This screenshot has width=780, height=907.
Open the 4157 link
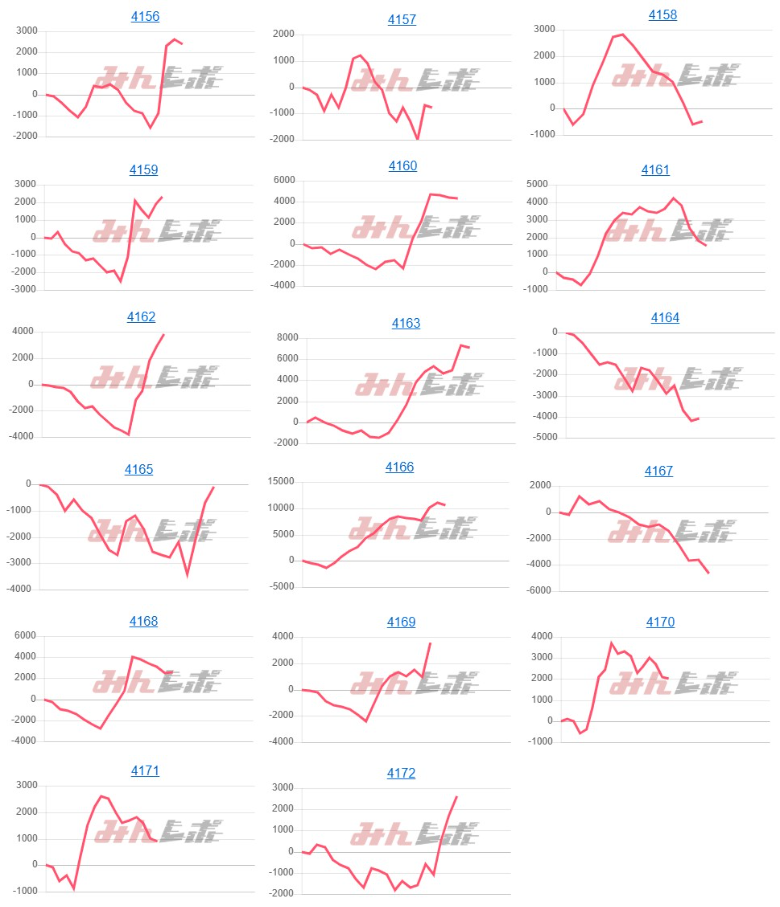coord(402,19)
